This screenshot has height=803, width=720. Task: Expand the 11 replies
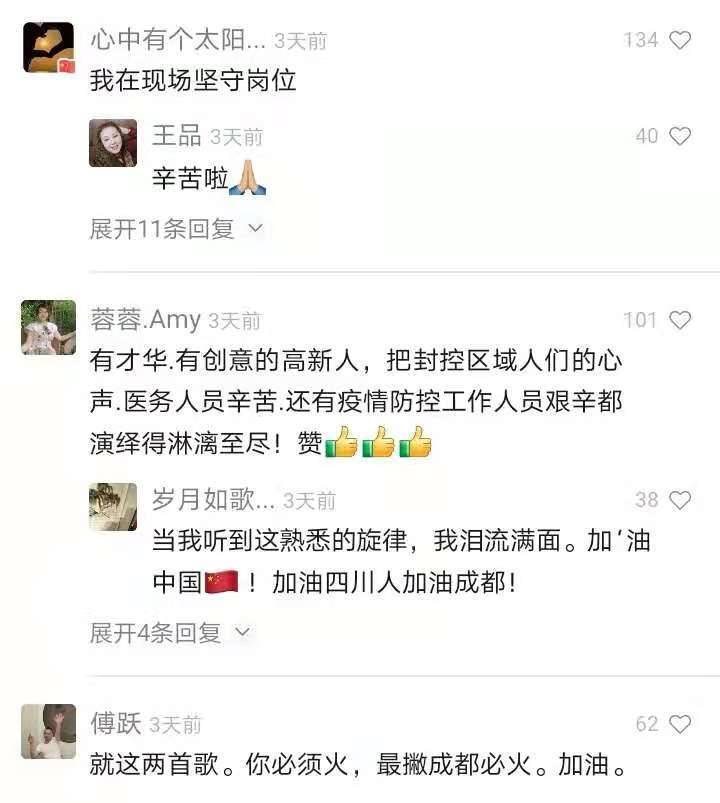176,228
